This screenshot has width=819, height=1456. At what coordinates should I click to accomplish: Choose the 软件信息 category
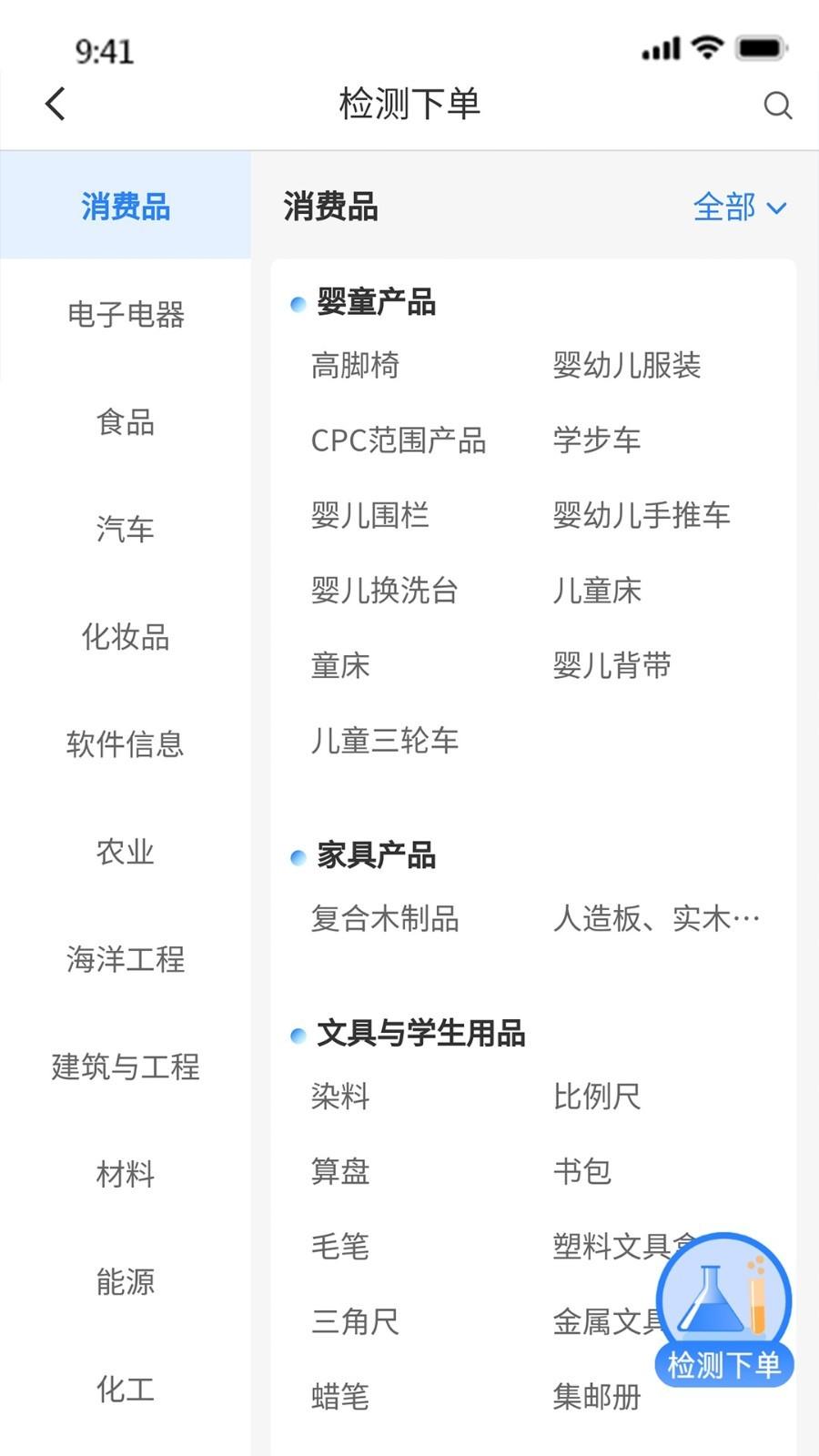[x=126, y=743]
